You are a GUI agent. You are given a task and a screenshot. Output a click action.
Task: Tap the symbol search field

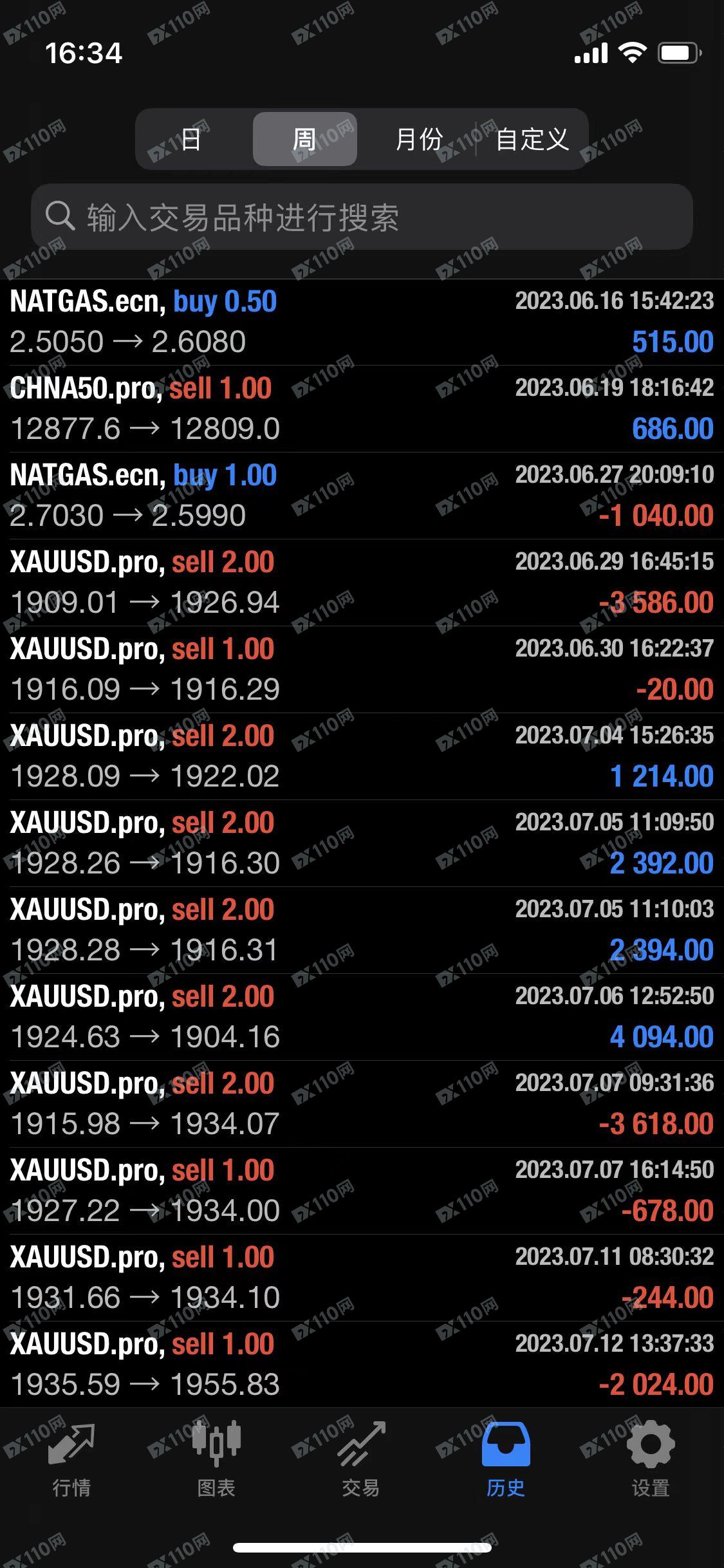pyautogui.click(x=362, y=217)
